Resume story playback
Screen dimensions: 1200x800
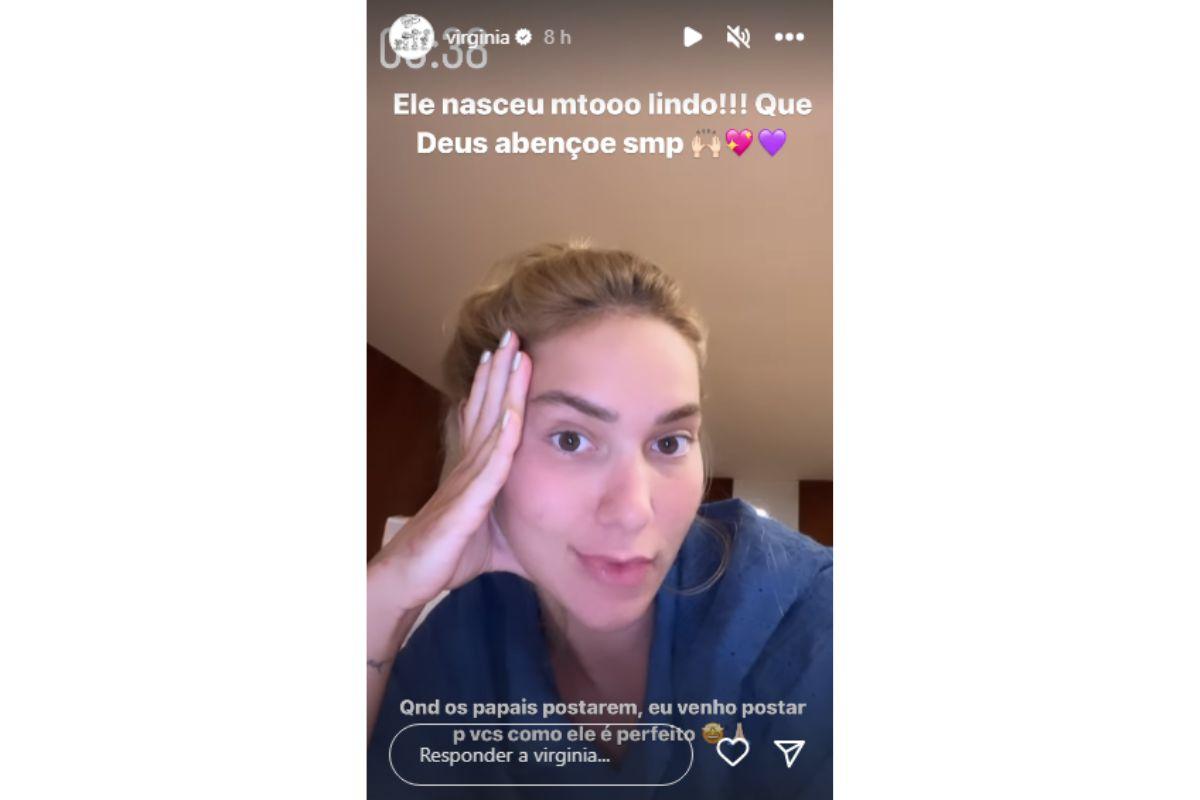[x=692, y=37]
